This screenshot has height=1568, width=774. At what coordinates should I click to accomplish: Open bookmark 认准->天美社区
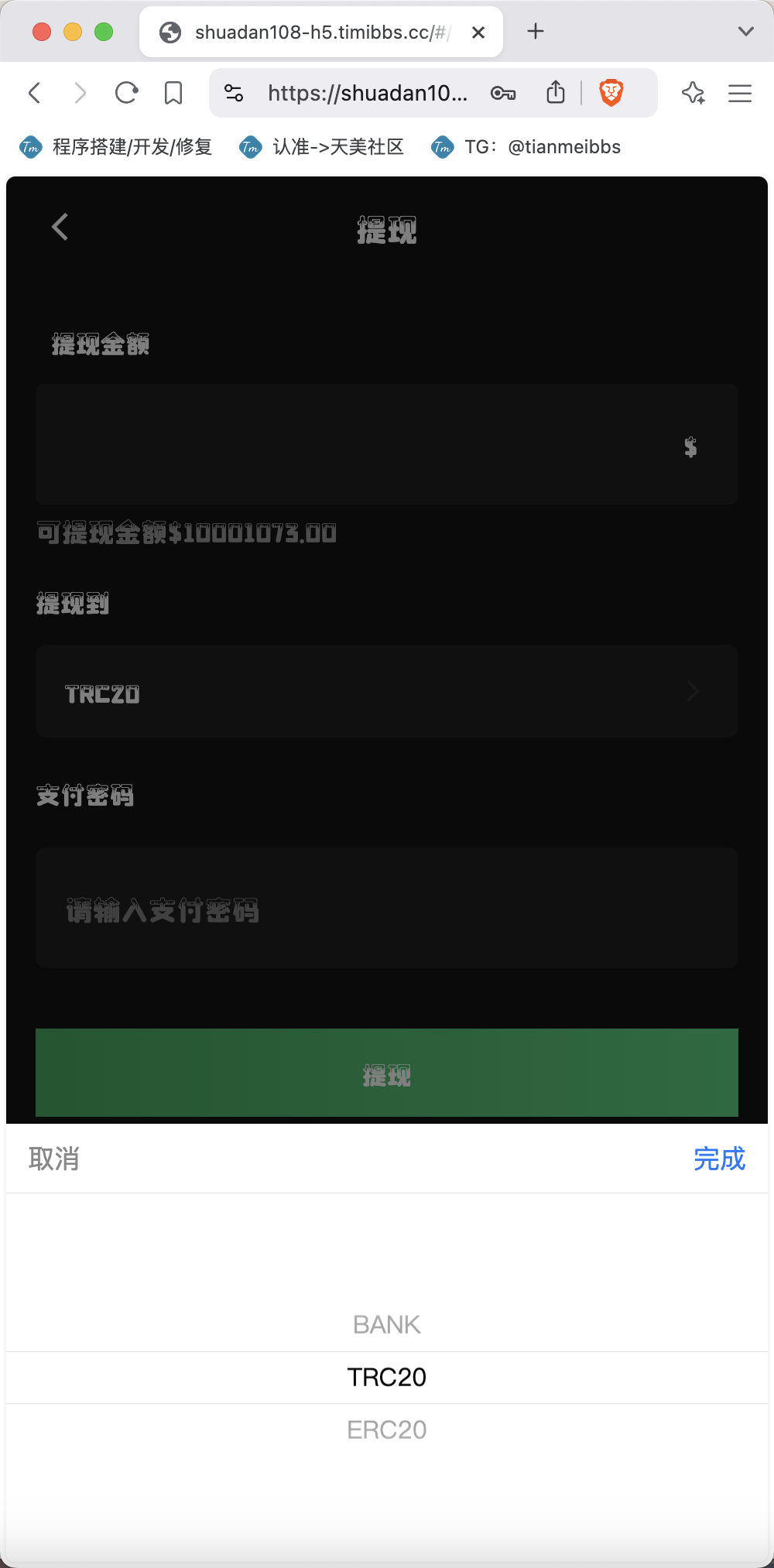click(x=322, y=147)
